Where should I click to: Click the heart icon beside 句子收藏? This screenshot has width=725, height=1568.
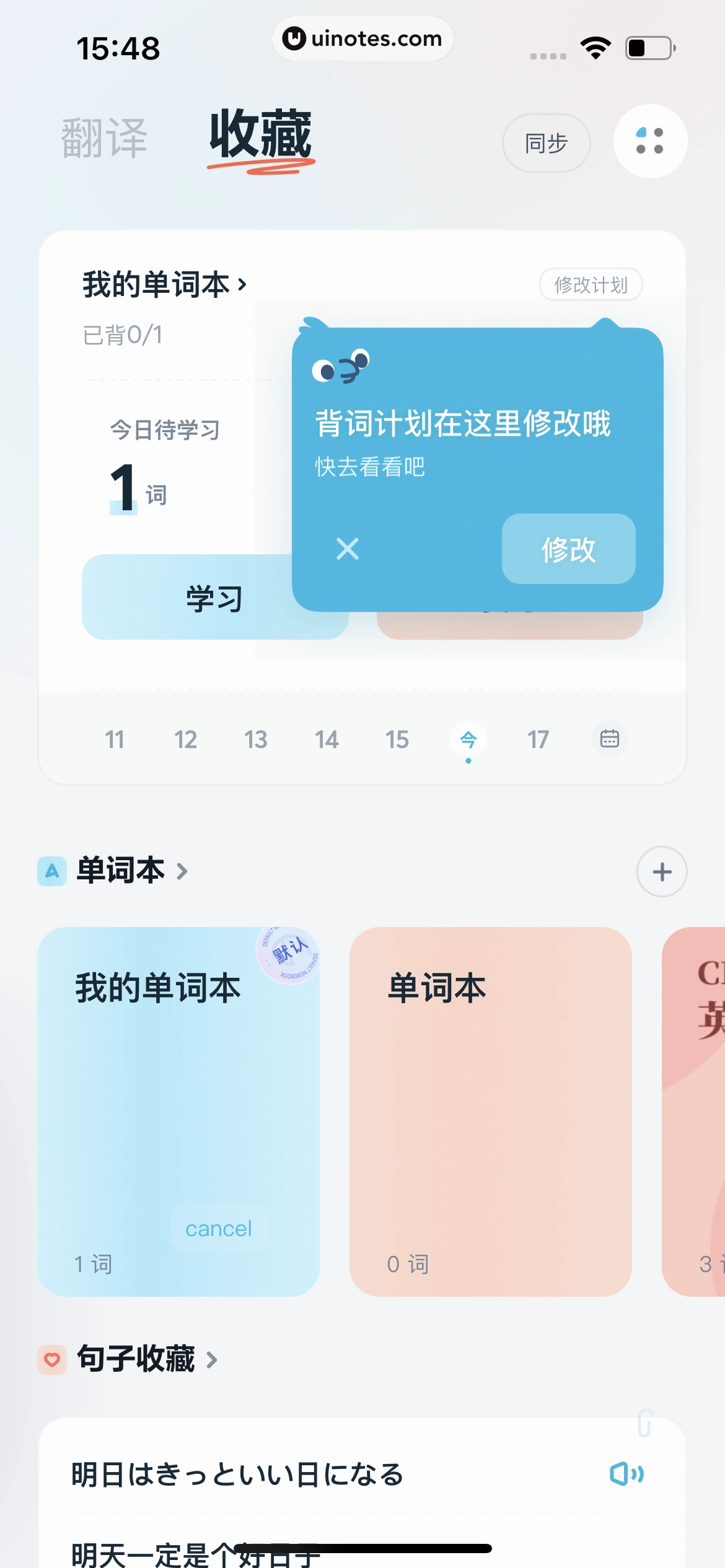pyautogui.click(x=51, y=1359)
